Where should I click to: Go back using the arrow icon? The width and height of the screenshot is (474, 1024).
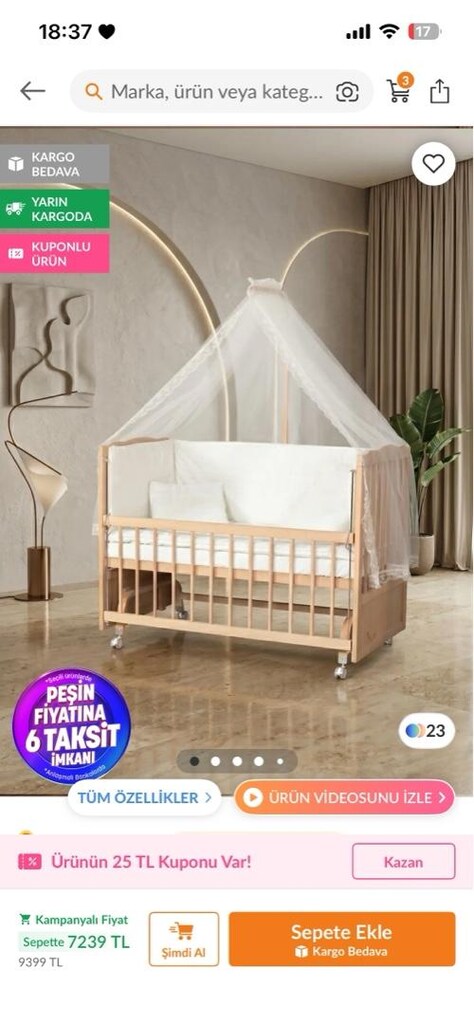tap(33, 91)
